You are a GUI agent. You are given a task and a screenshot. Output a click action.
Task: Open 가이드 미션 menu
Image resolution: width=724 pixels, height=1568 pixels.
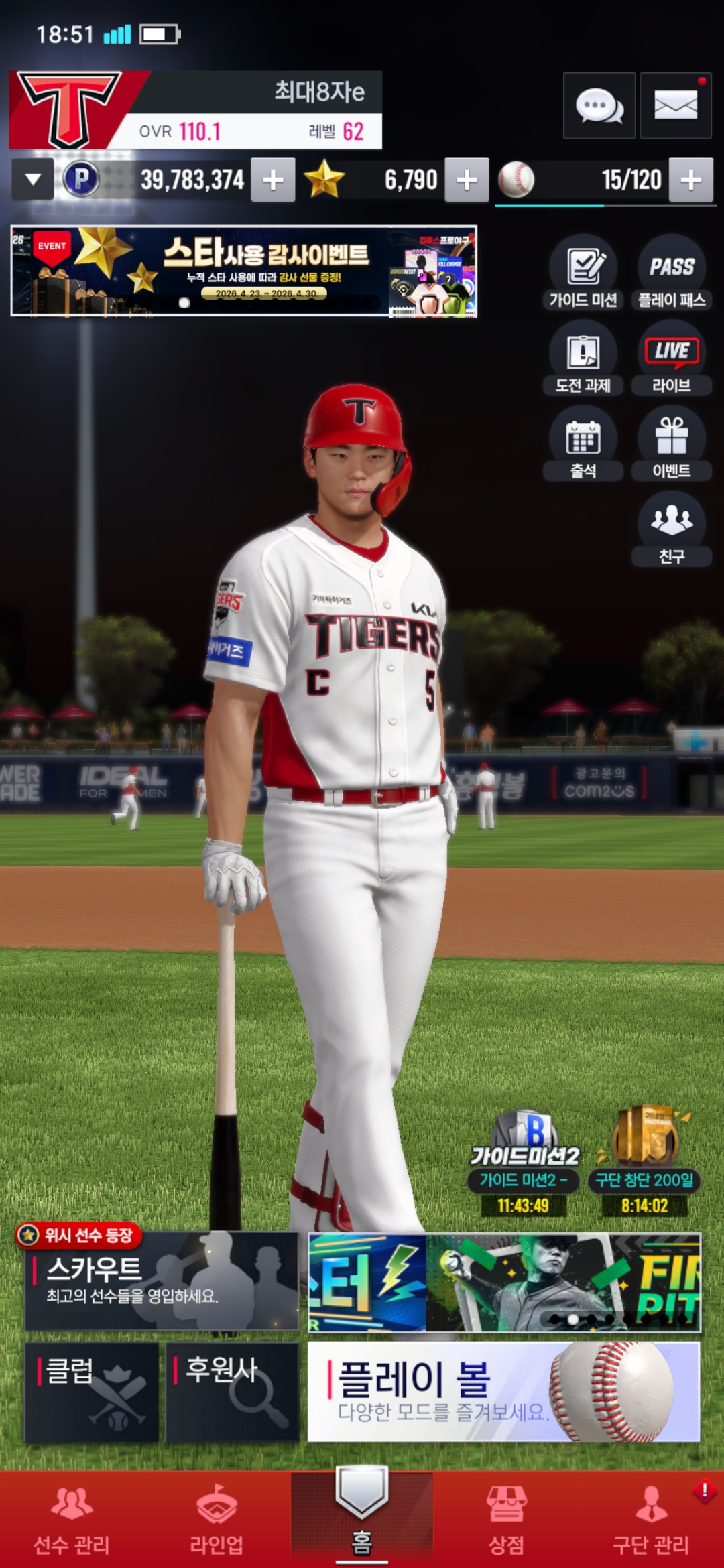tap(583, 271)
